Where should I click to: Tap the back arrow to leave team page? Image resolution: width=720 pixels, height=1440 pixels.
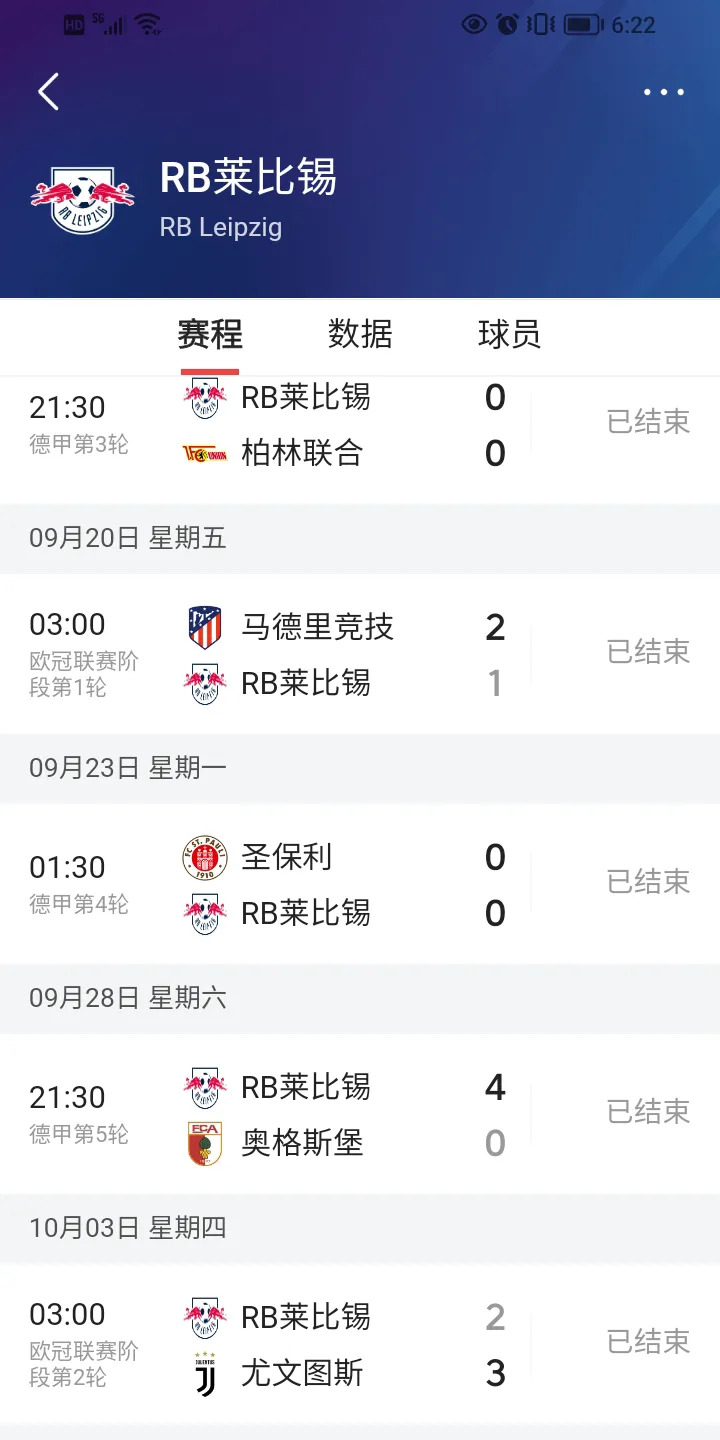[47, 90]
